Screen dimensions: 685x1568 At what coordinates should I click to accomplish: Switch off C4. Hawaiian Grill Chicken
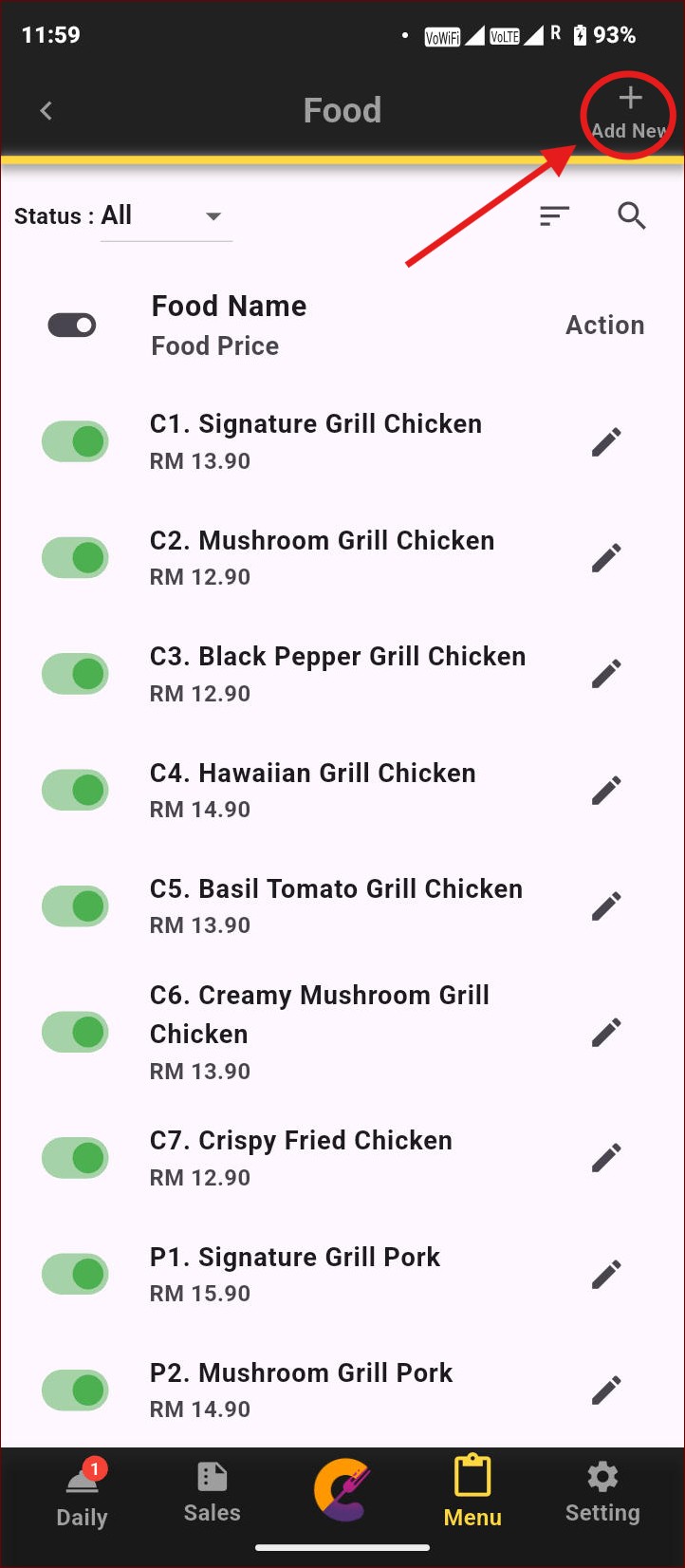pos(75,790)
